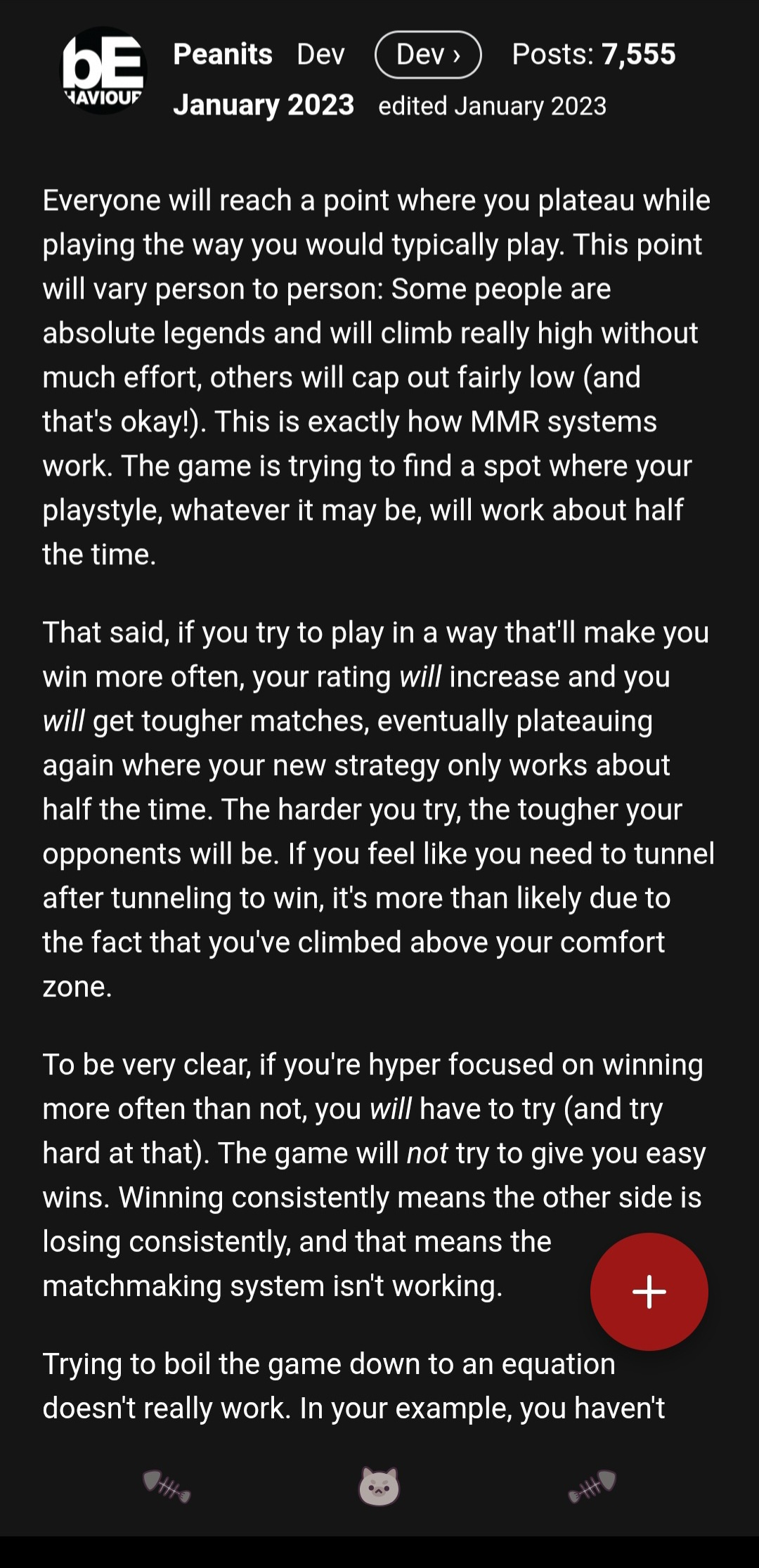
Task: Open the January 2023 post permalink
Action: point(264,105)
